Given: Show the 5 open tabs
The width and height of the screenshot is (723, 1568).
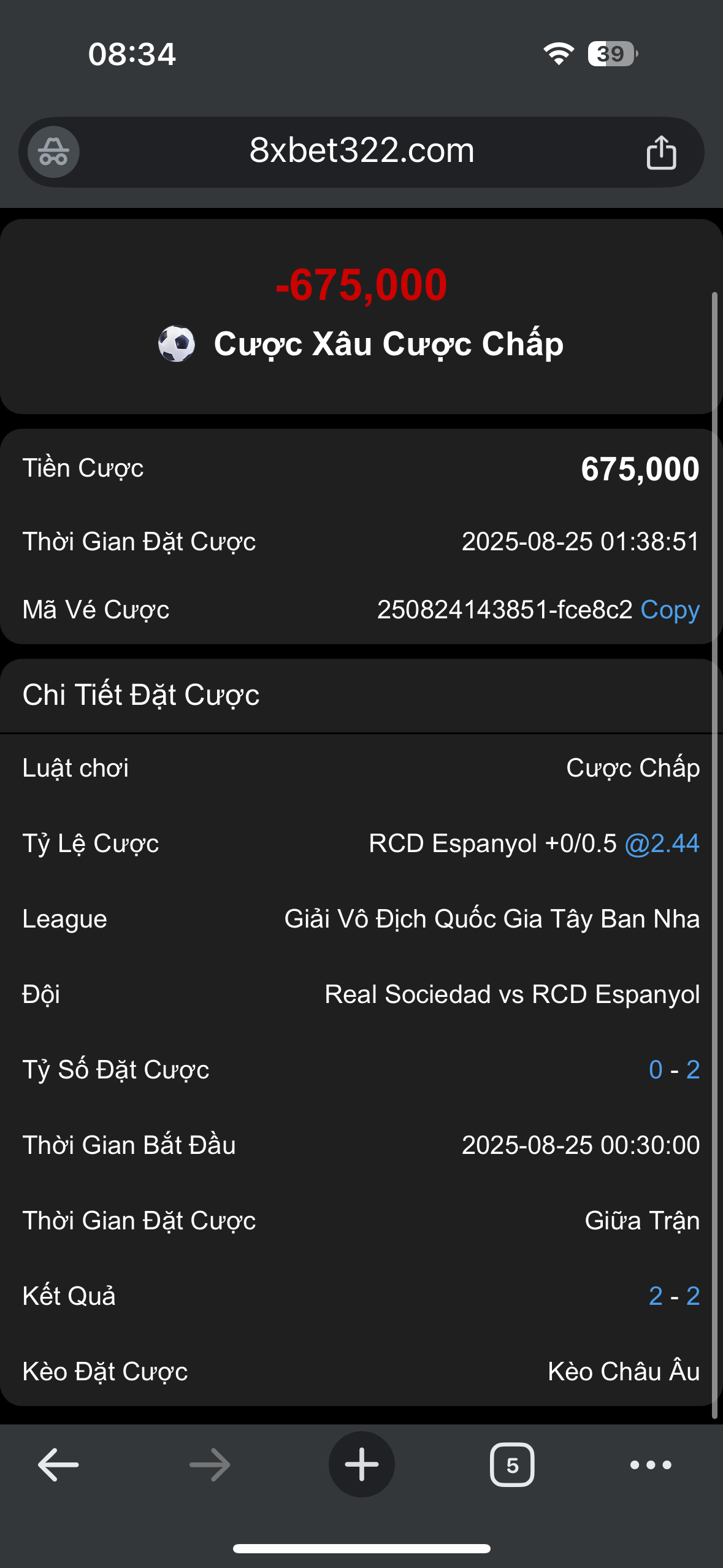Looking at the screenshot, I should [512, 1465].
